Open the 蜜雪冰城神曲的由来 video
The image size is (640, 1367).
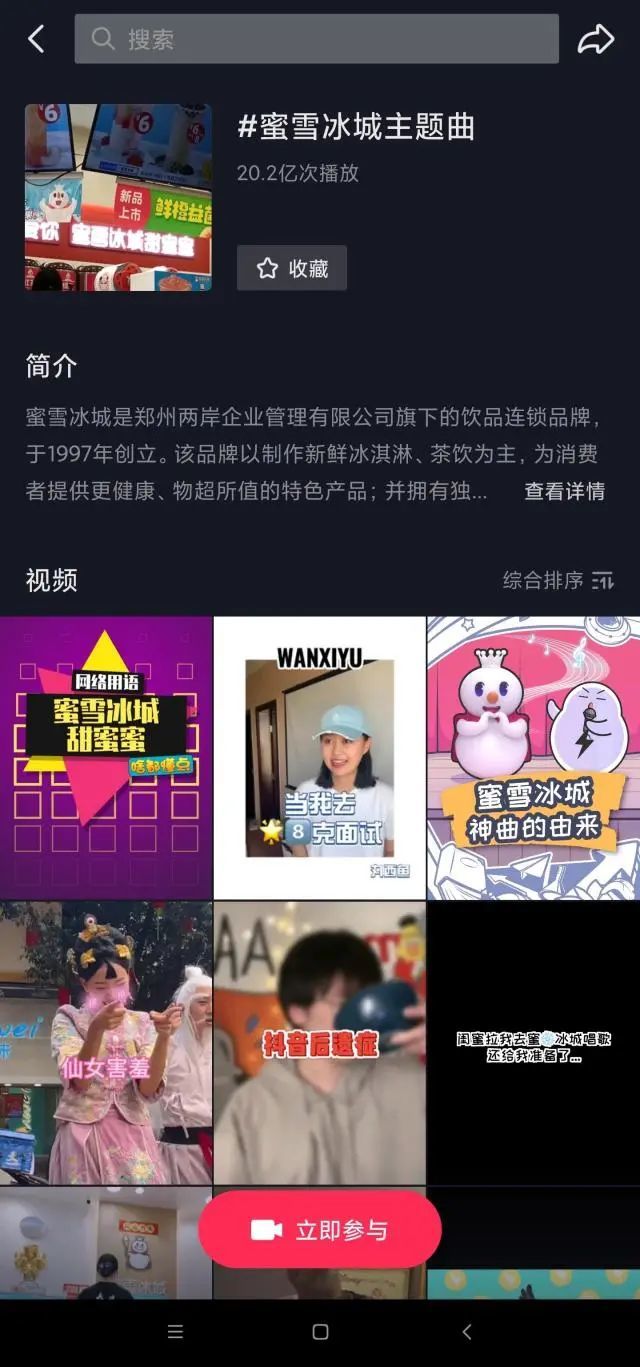click(533, 757)
